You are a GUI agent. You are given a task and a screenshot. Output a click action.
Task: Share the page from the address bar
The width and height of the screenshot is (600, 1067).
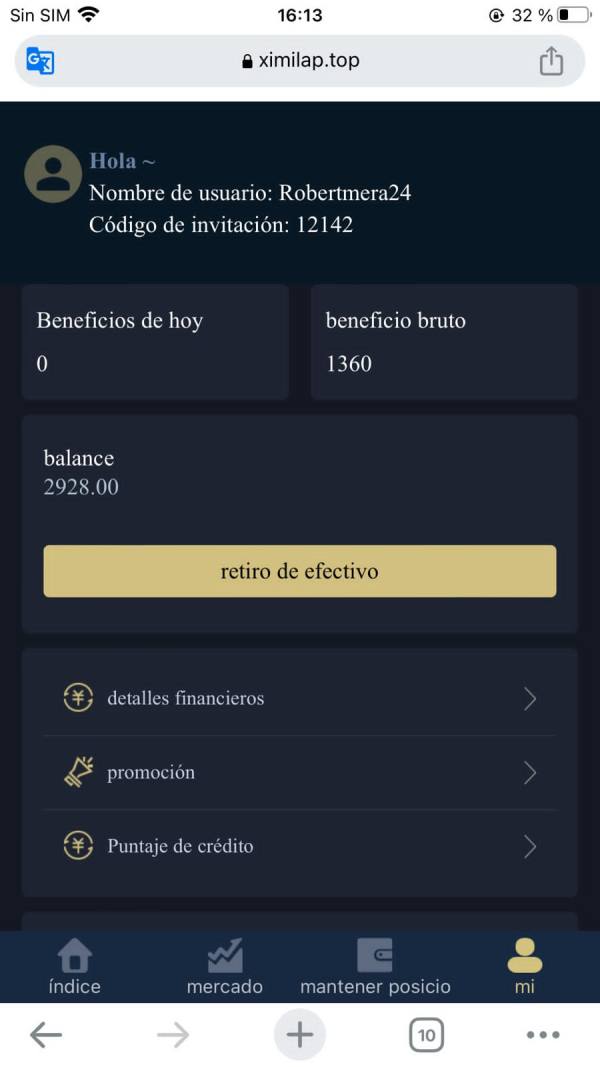tap(551, 61)
